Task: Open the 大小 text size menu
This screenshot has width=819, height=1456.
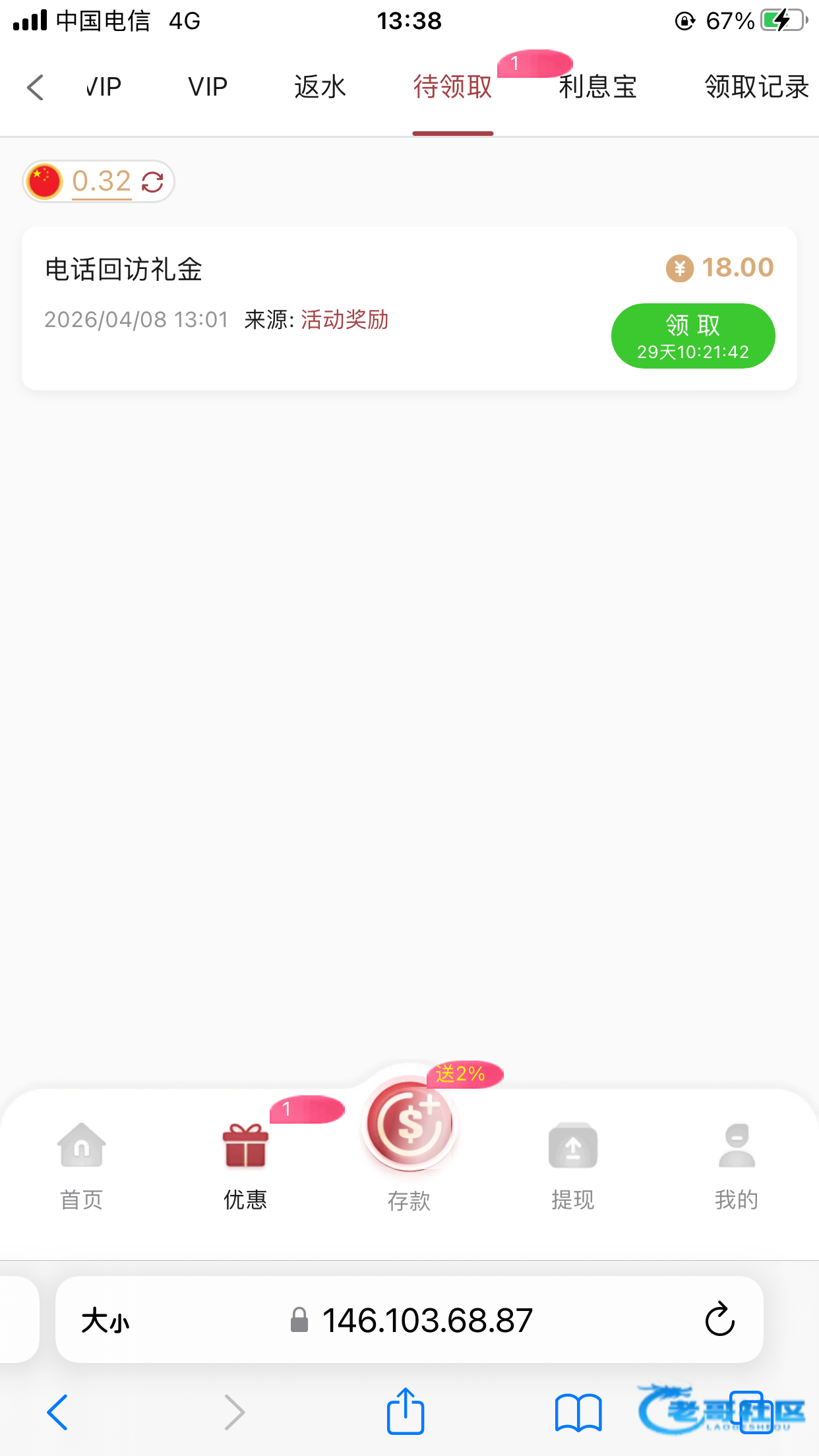Action: click(x=106, y=1321)
